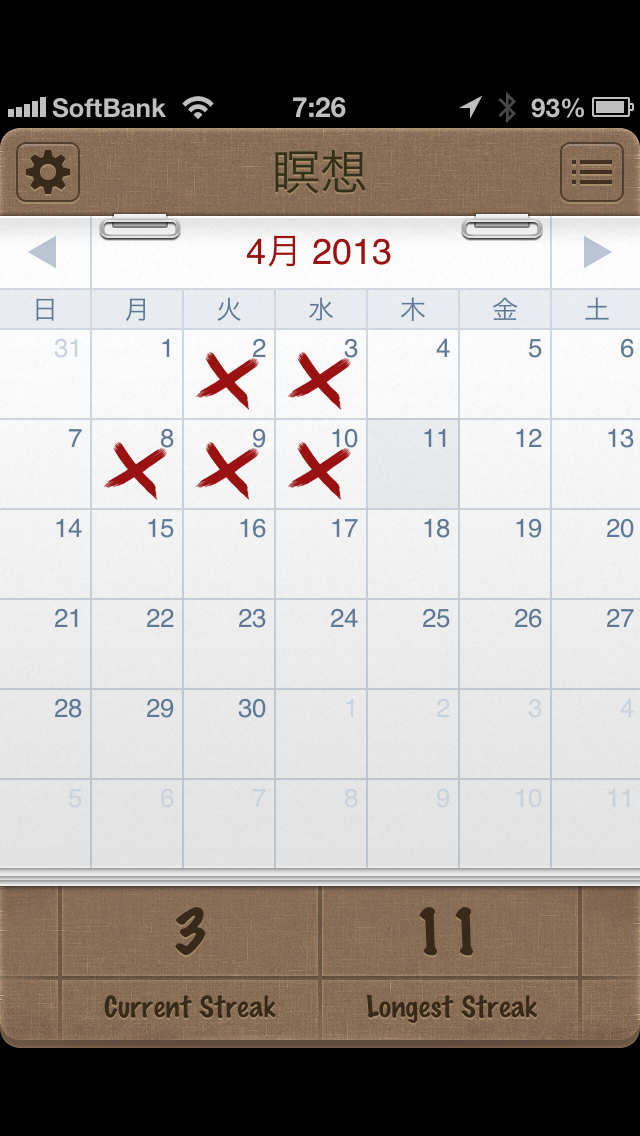Viewport: 640px width, 1136px height.
Task: Select April 24 in the calendar
Action: click(321, 645)
